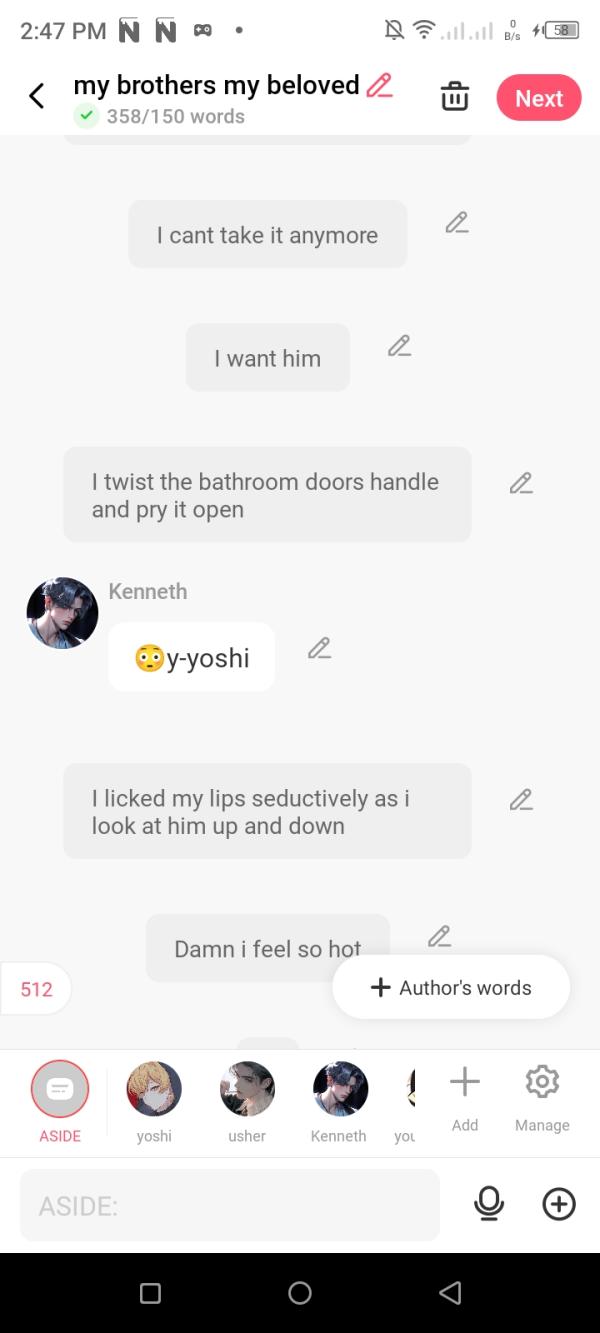600x1333 pixels.
Task: Edit the 'I twist the bathroom doors handle' line
Action: coord(521,484)
